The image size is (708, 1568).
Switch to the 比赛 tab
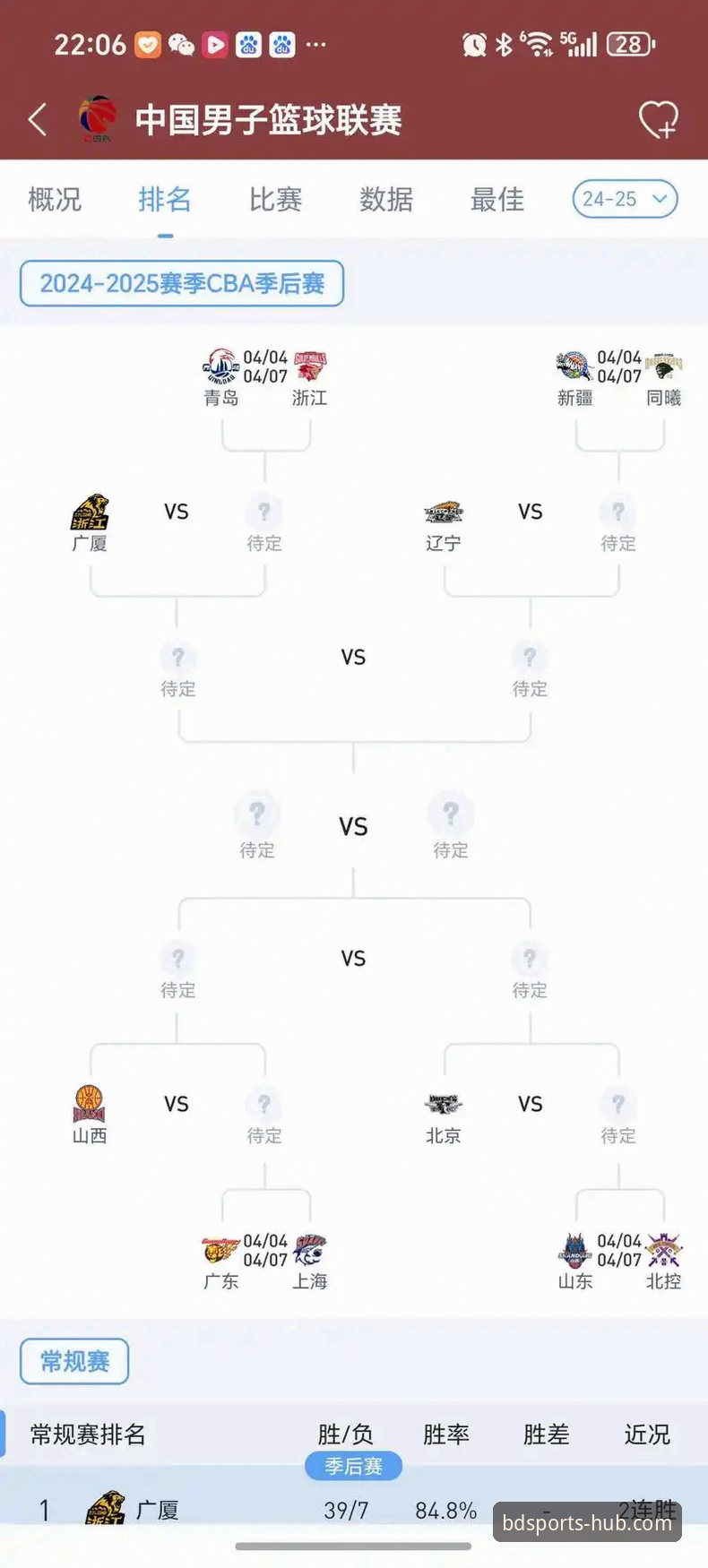point(275,199)
